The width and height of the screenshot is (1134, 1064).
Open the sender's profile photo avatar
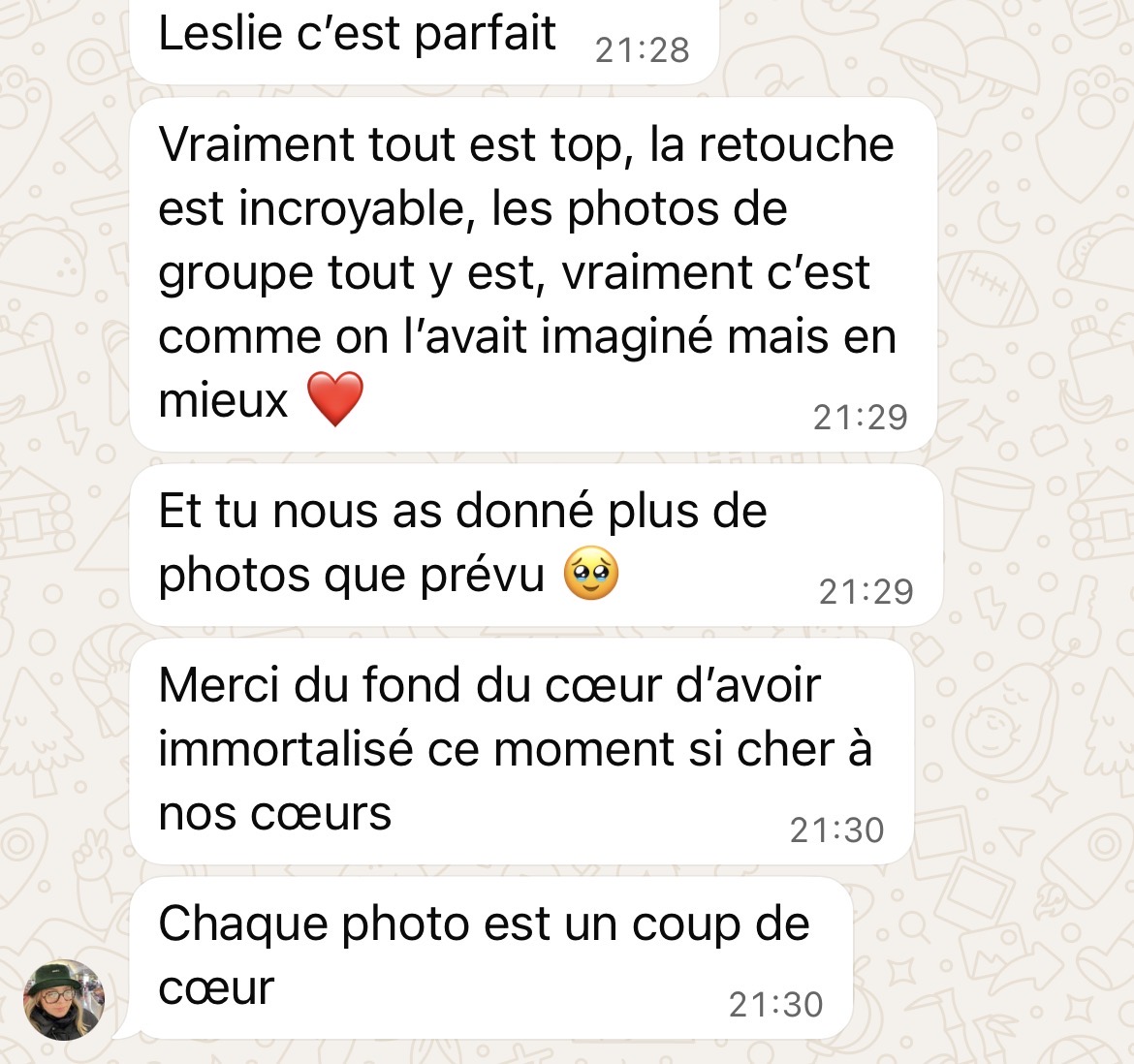click(x=63, y=1000)
